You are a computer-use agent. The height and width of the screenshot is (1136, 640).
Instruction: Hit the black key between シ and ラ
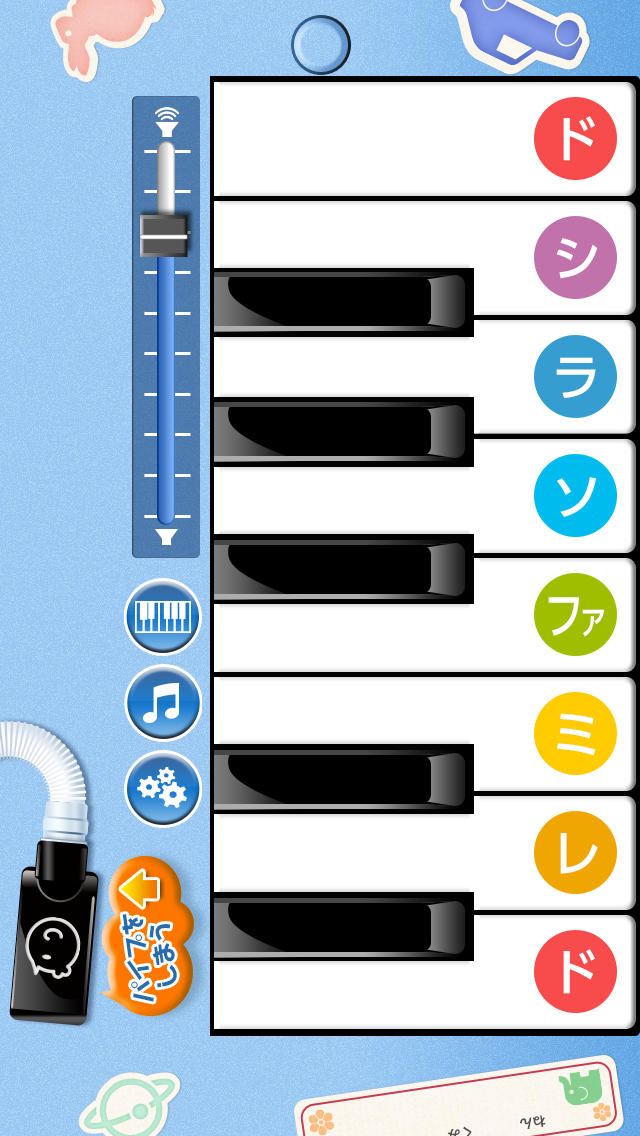coord(340,301)
